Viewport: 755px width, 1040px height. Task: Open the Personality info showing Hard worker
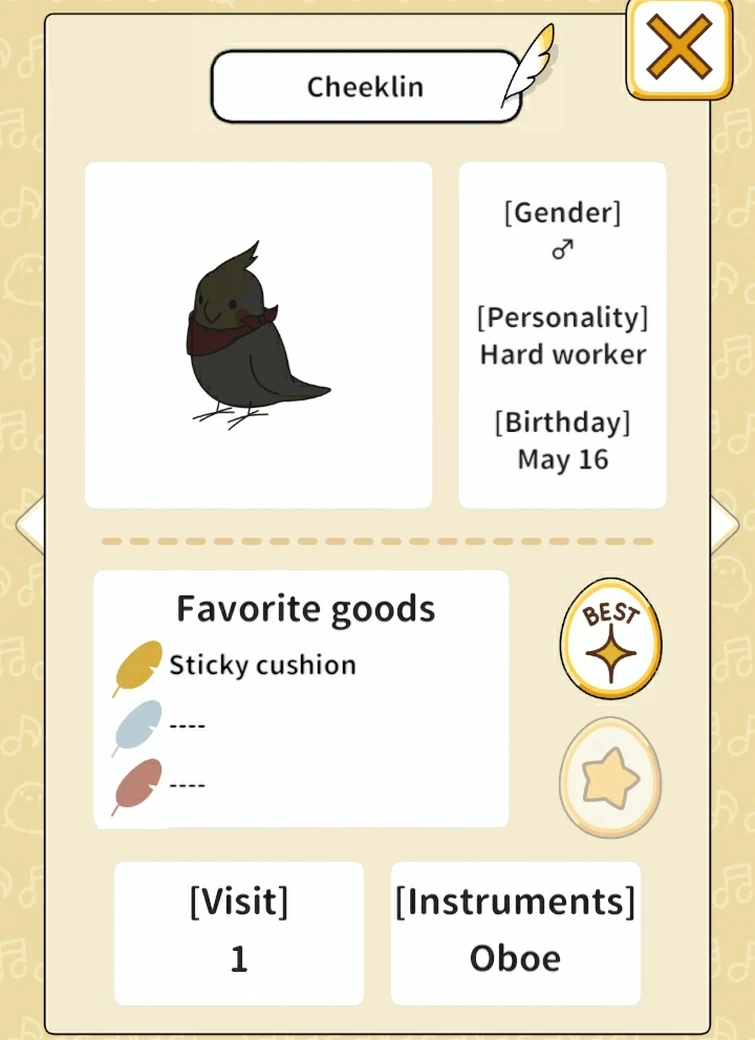561,335
